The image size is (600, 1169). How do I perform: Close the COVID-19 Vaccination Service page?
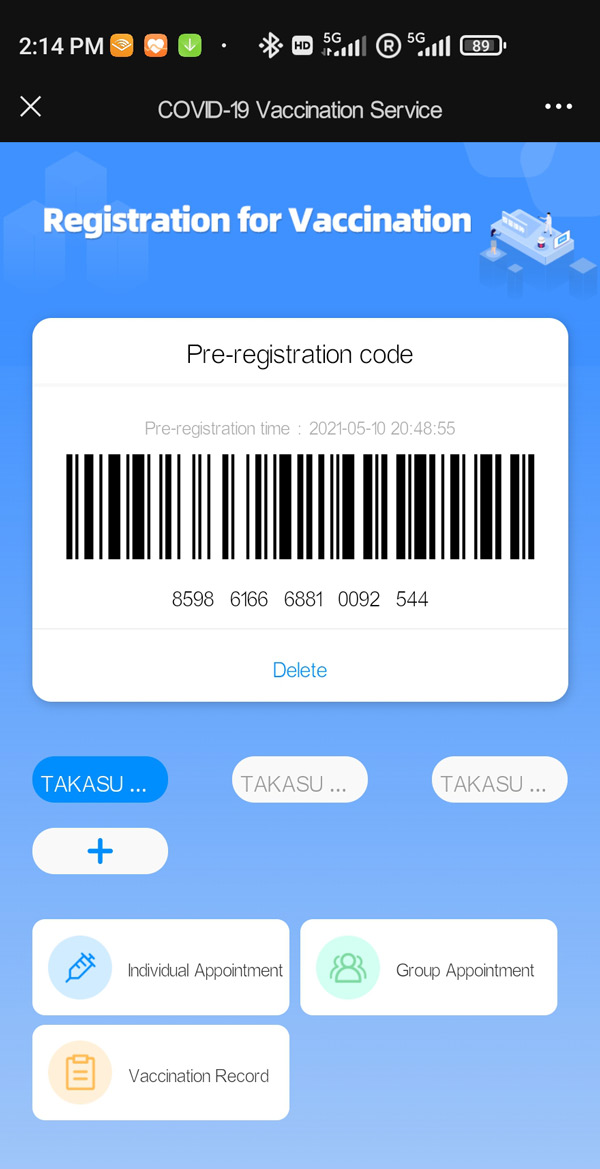(31, 107)
